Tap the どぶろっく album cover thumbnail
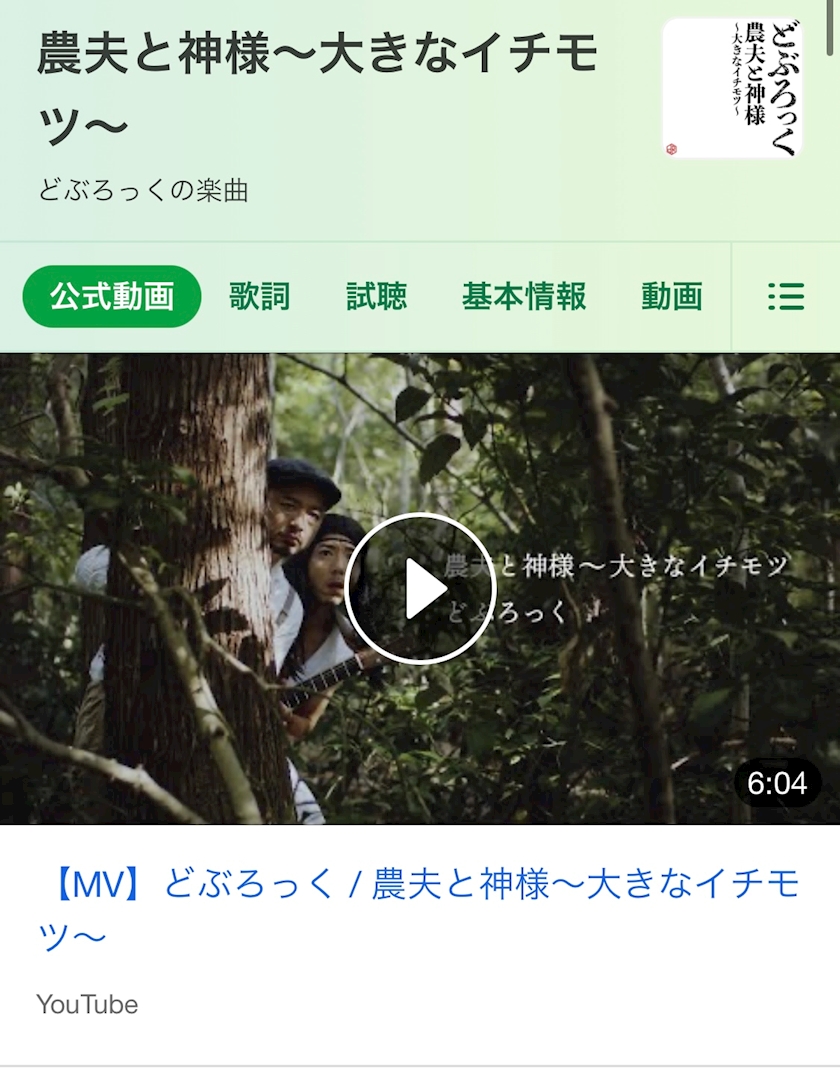Screen dimensions: 840x1071 [732, 88]
